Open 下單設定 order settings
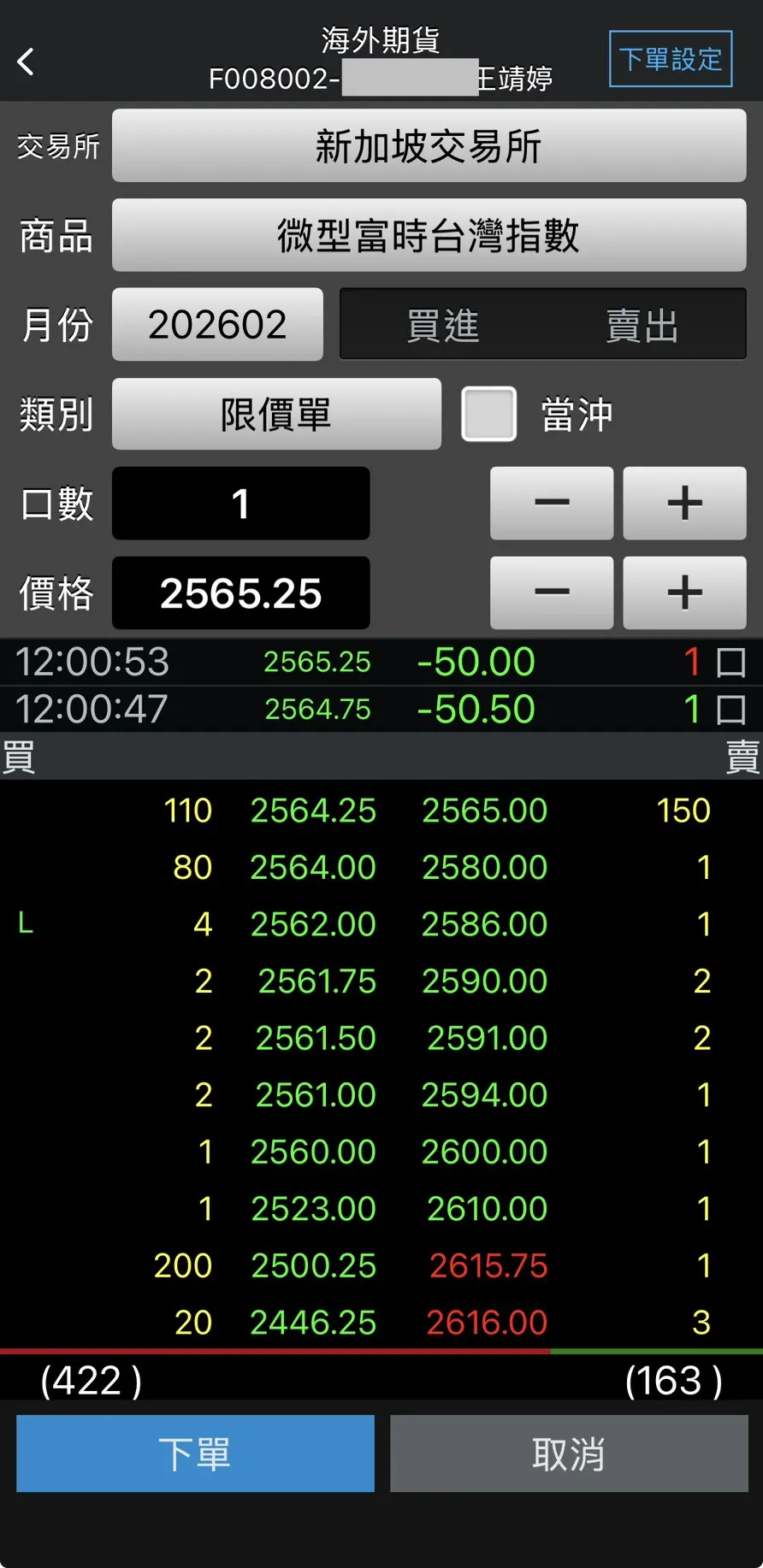 click(x=671, y=59)
